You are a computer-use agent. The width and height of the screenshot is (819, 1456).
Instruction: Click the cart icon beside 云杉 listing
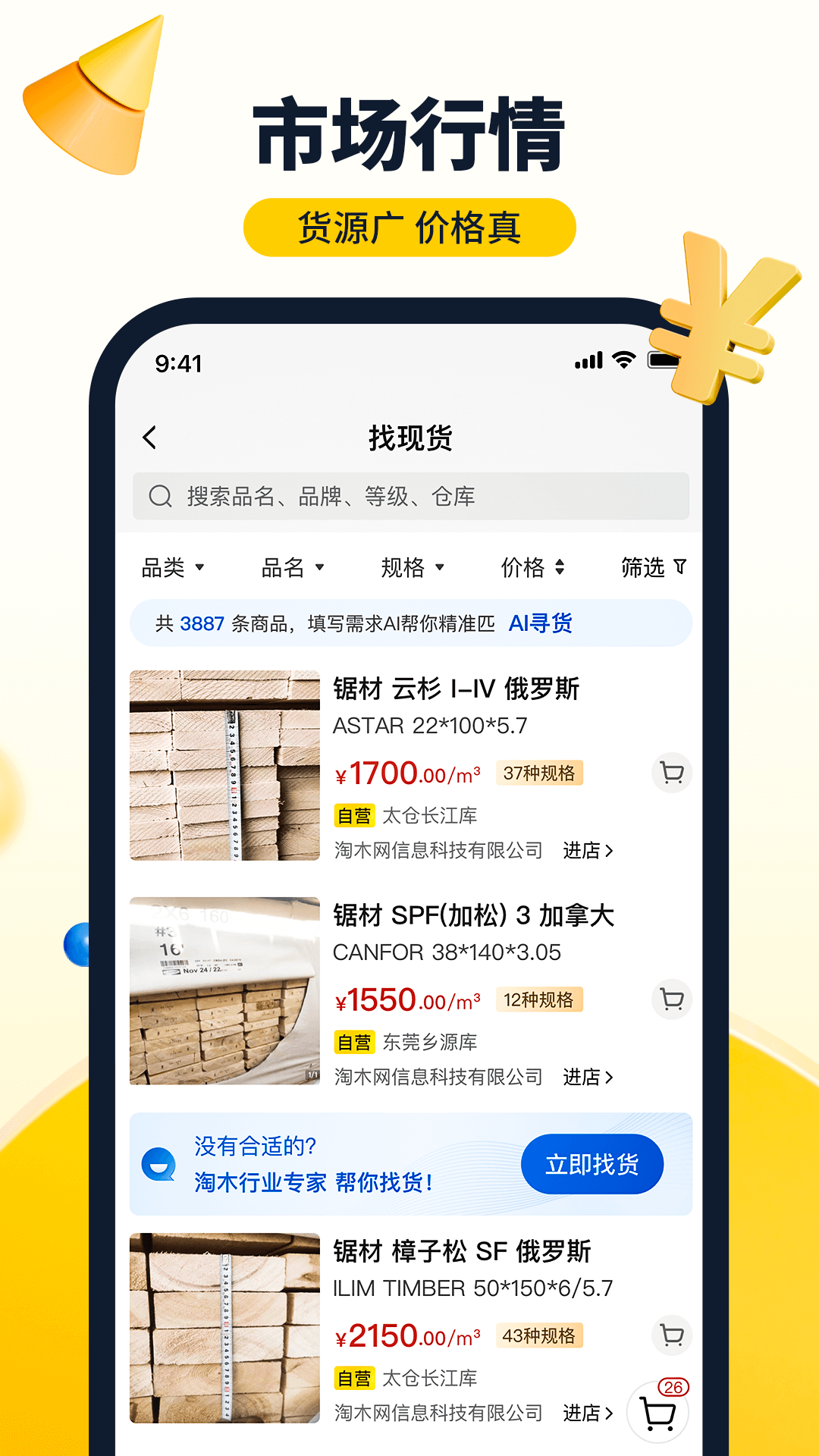pyautogui.click(x=670, y=773)
